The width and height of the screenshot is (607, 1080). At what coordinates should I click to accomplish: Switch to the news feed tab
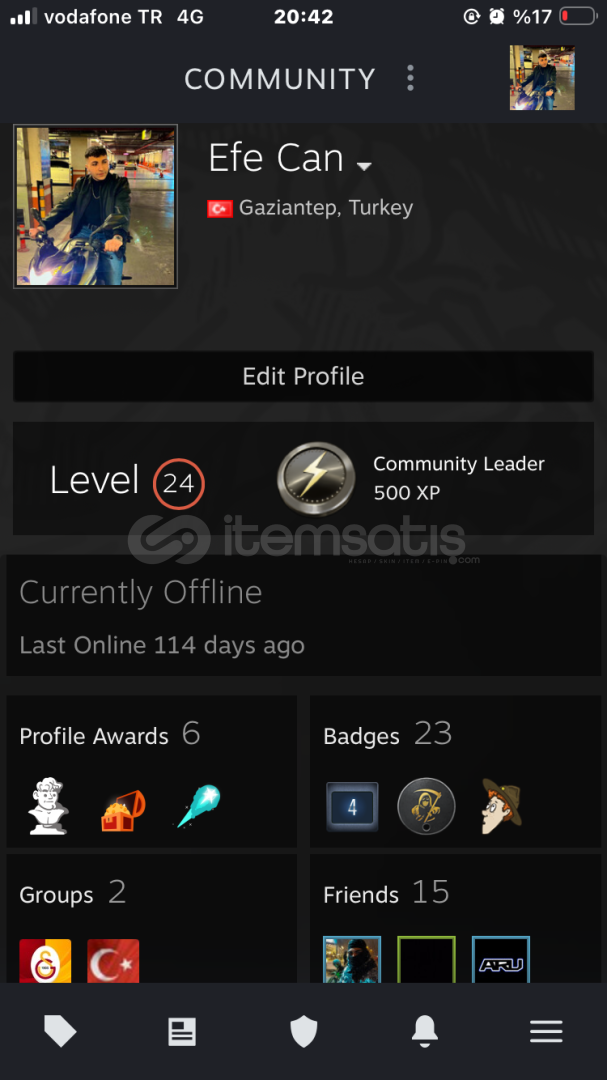pos(182,1031)
